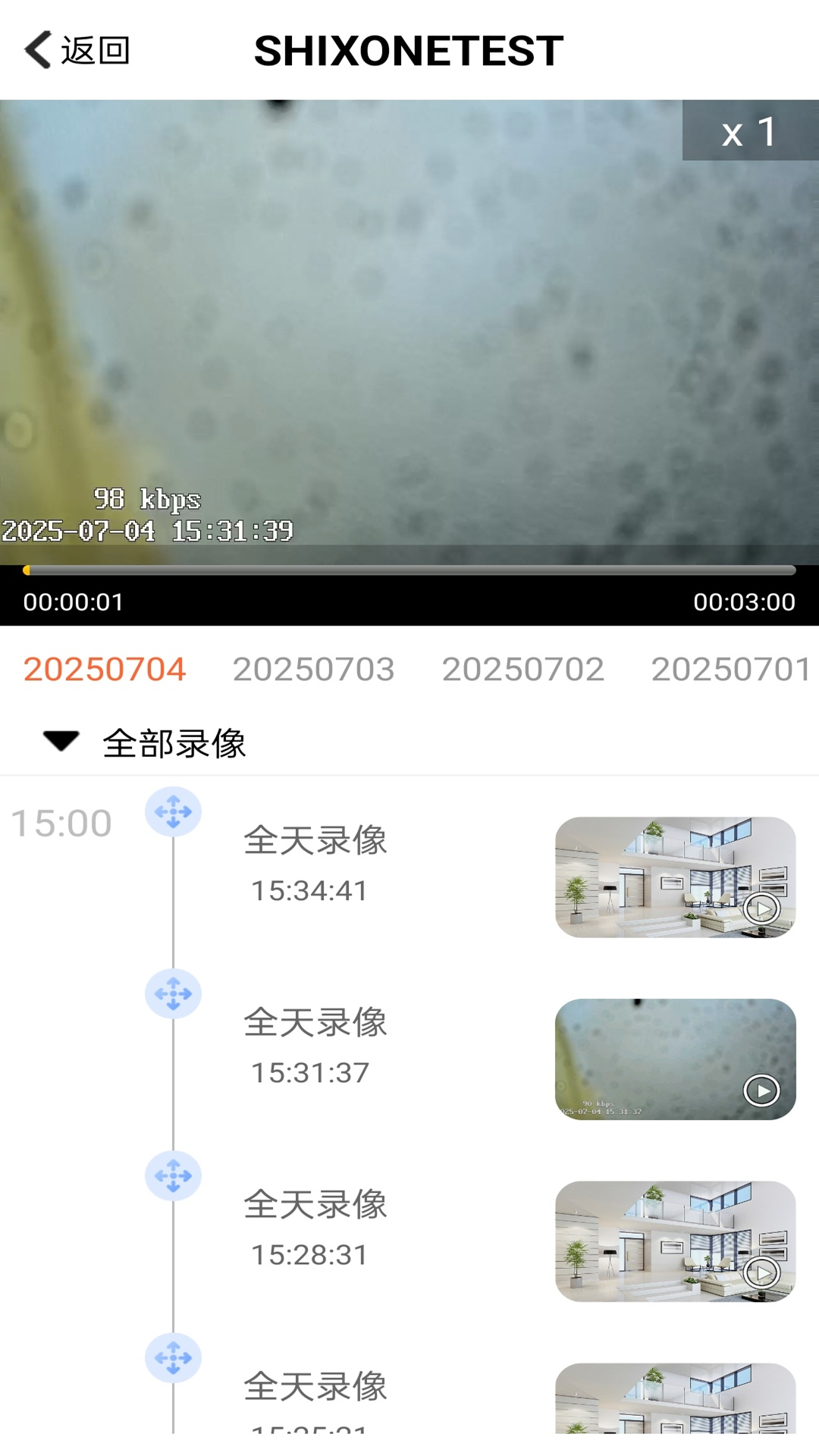
Task: Click the 15:00 hour marker on the timeline
Action: click(x=61, y=824)
